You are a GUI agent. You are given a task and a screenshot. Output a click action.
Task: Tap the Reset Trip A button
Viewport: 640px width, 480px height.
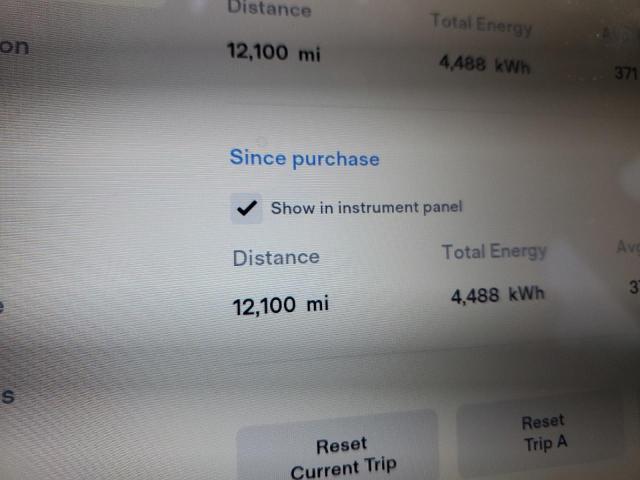[x=544, y=433]
